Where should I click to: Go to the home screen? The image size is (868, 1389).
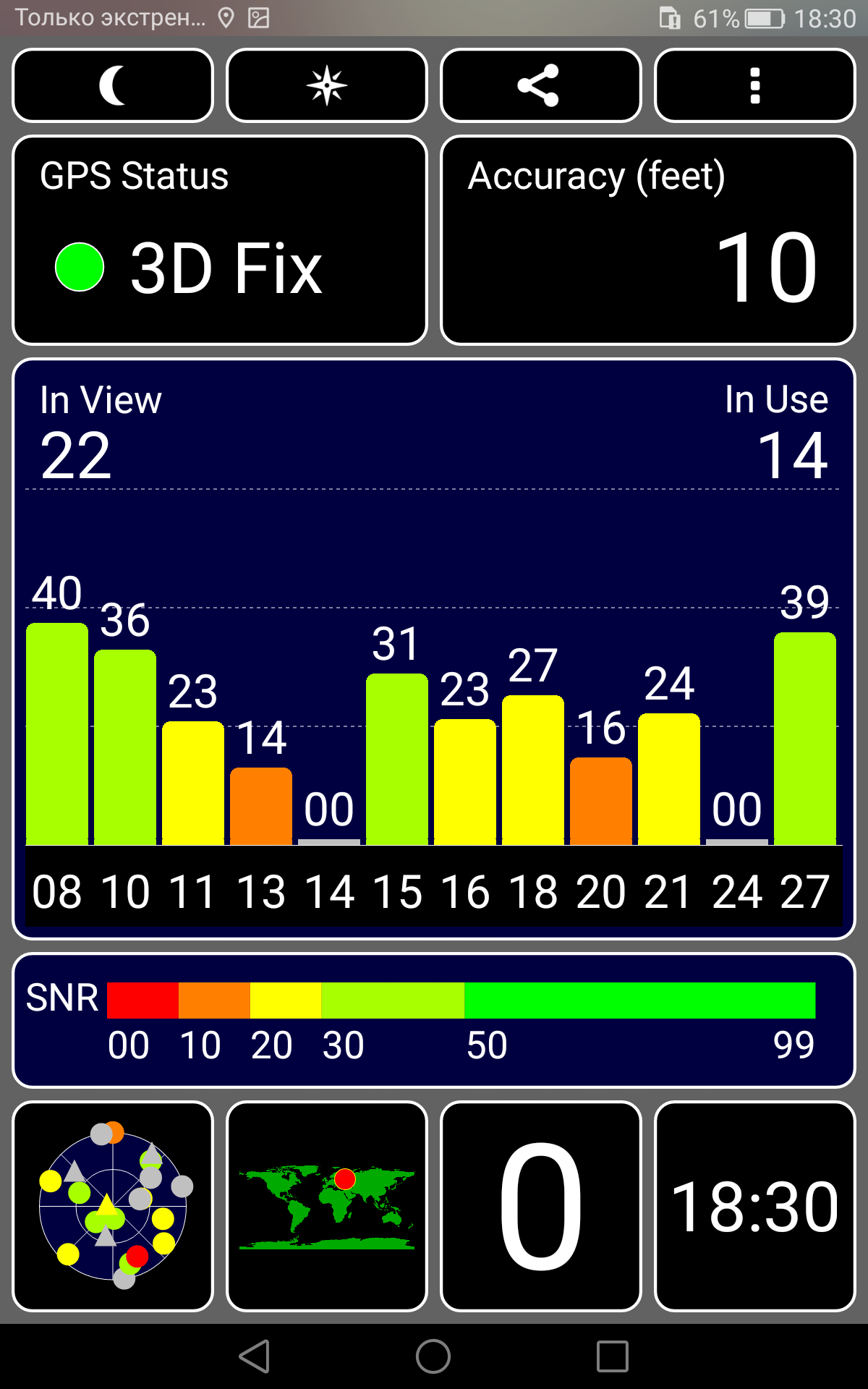point(433,1356)
